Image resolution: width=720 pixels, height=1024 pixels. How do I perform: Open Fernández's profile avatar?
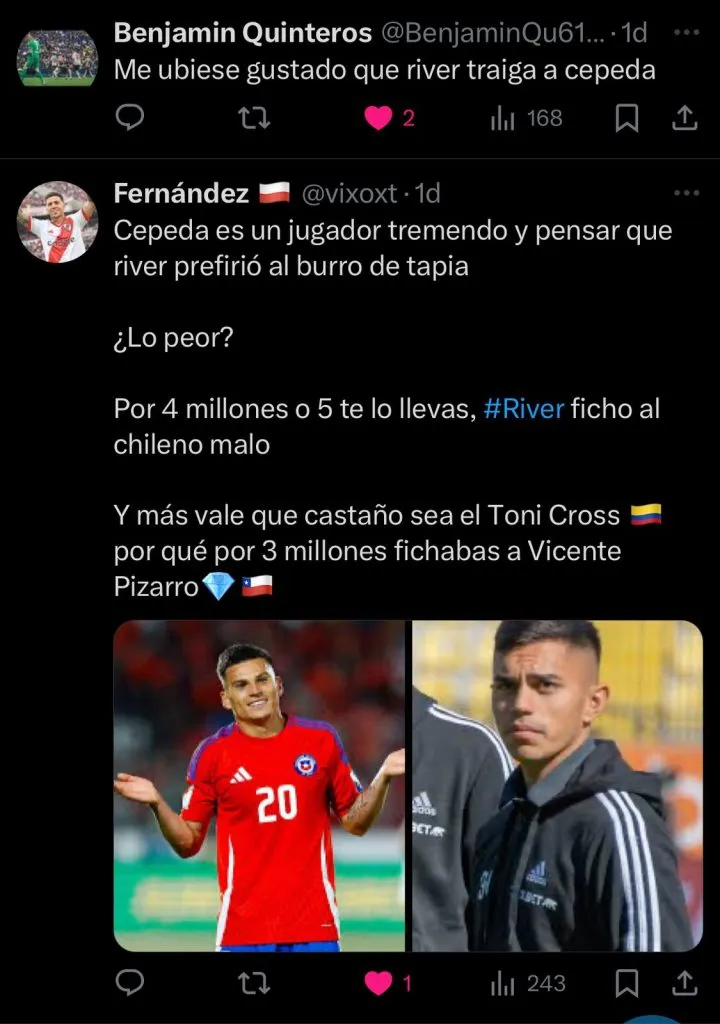58,222
